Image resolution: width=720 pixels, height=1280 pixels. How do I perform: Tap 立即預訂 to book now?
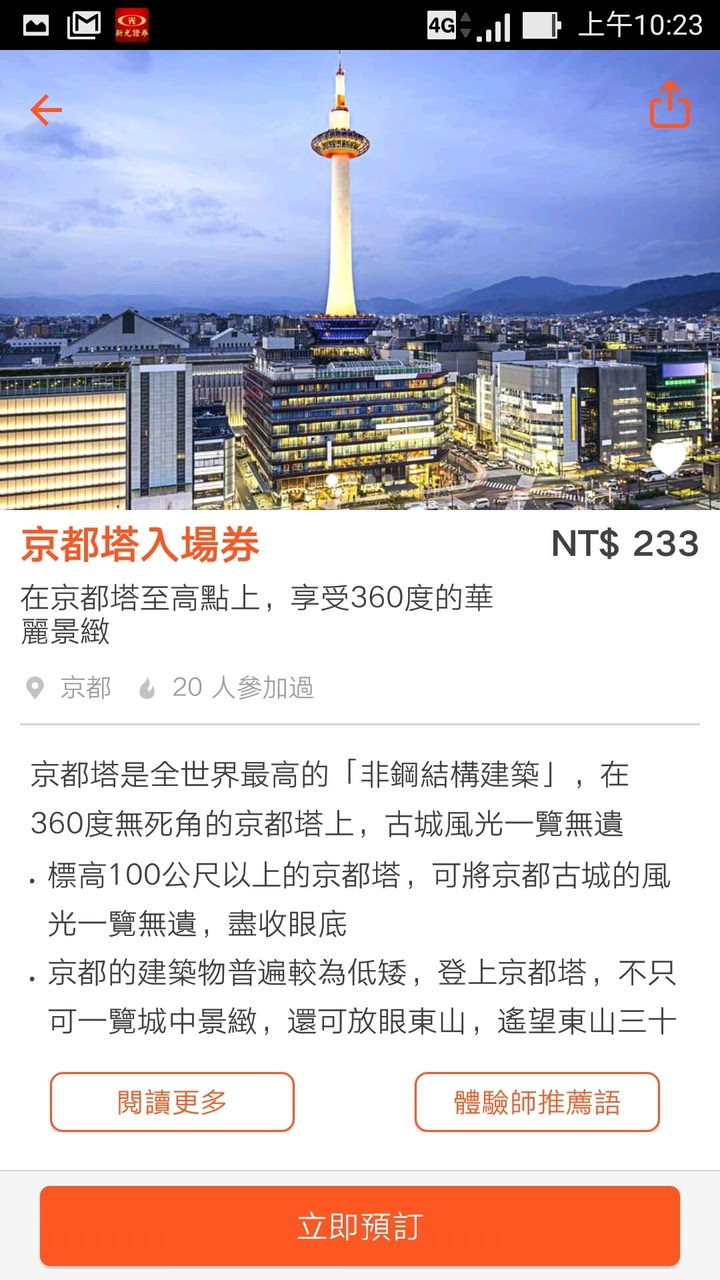(360, 1226)
